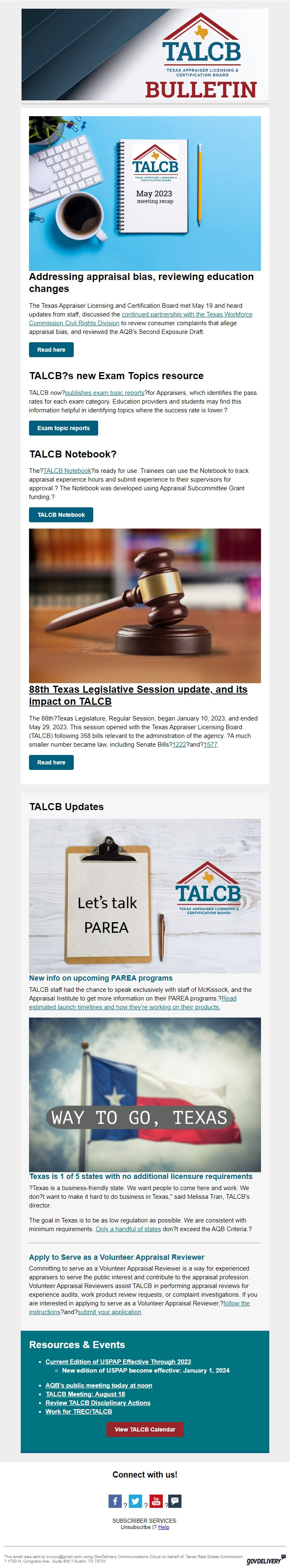The width and height of the screenshot is (290, 1568).
Task: Tap the View TALCB Calendar button
Action: click(145, 1429)
